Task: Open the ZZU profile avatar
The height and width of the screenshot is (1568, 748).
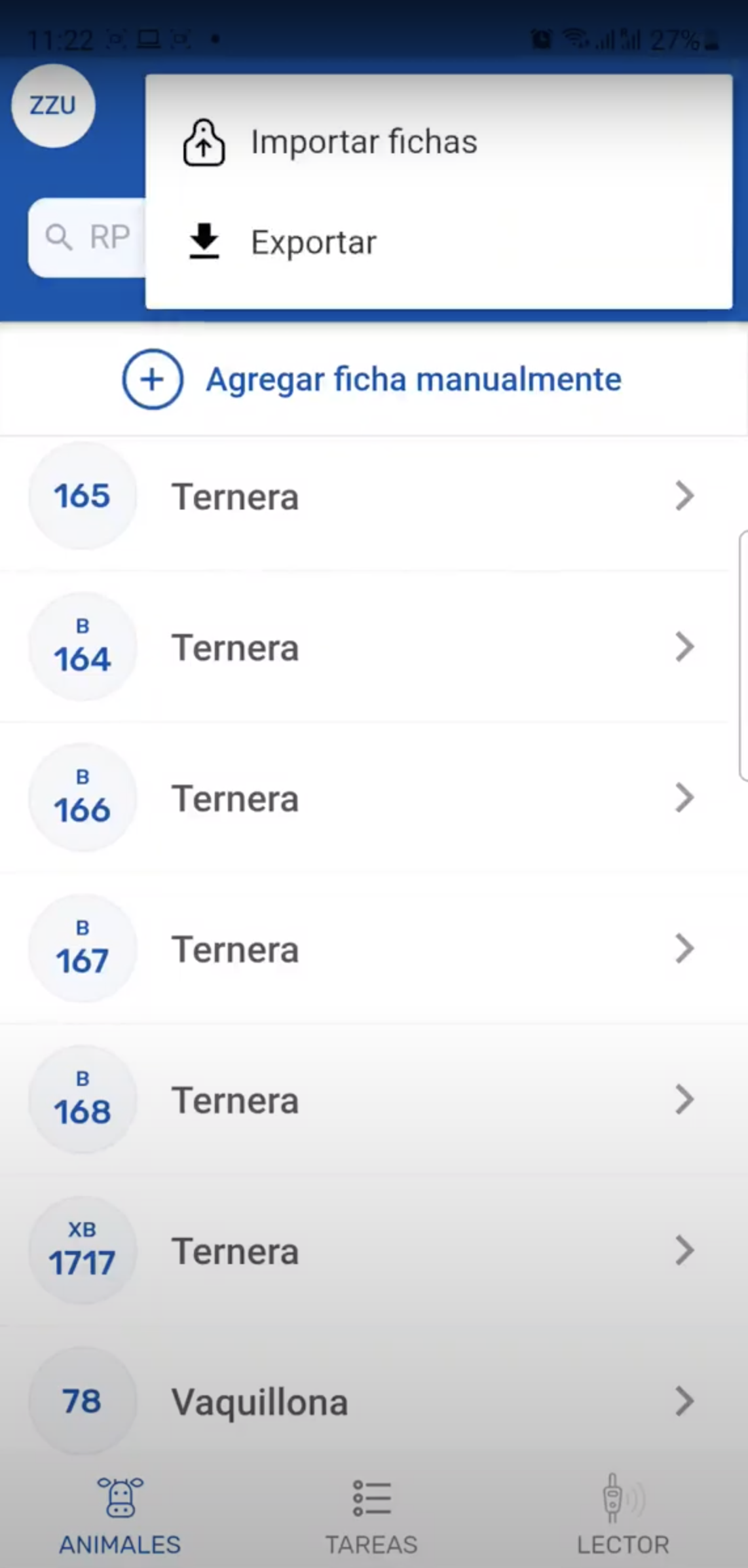Action: coord(53,105)
